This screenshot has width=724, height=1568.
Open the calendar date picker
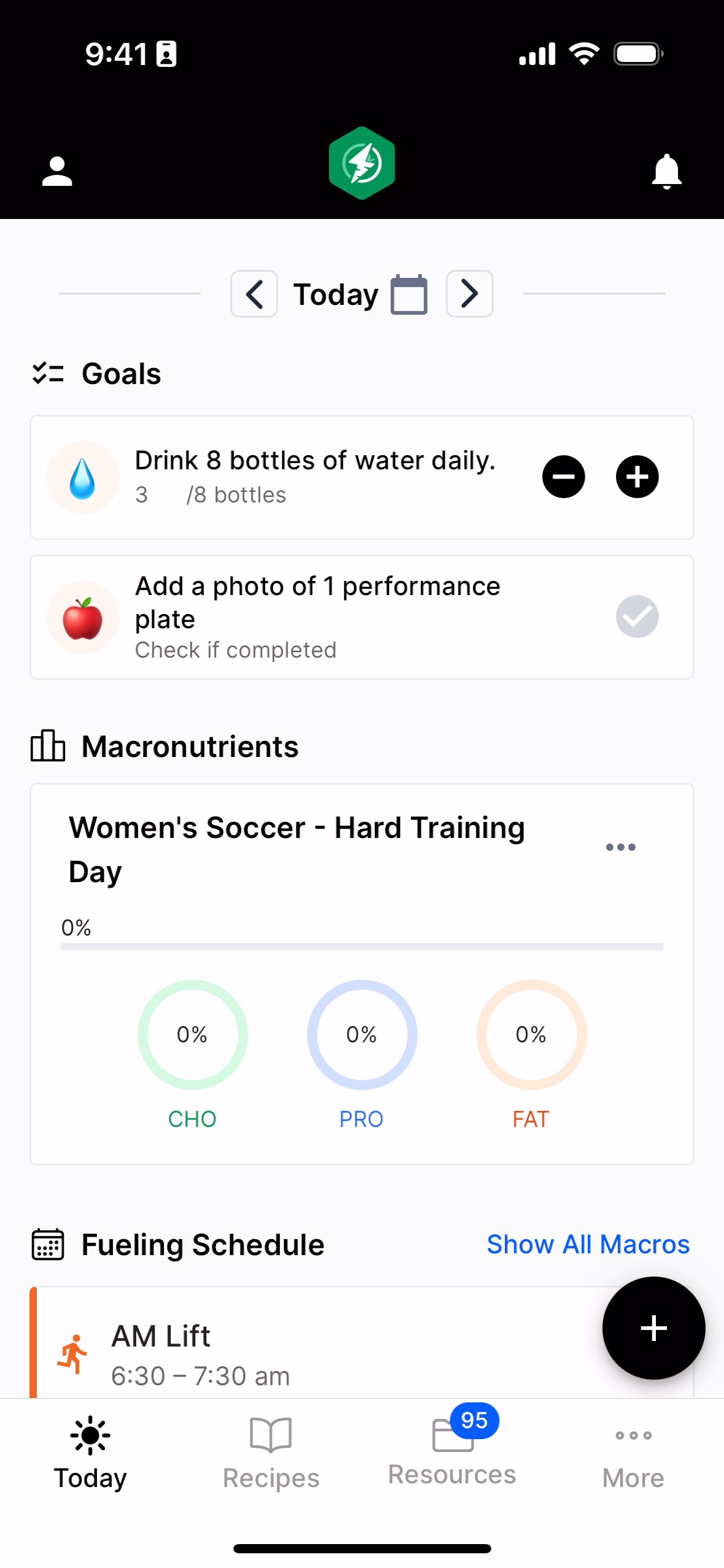pos(409,294)
